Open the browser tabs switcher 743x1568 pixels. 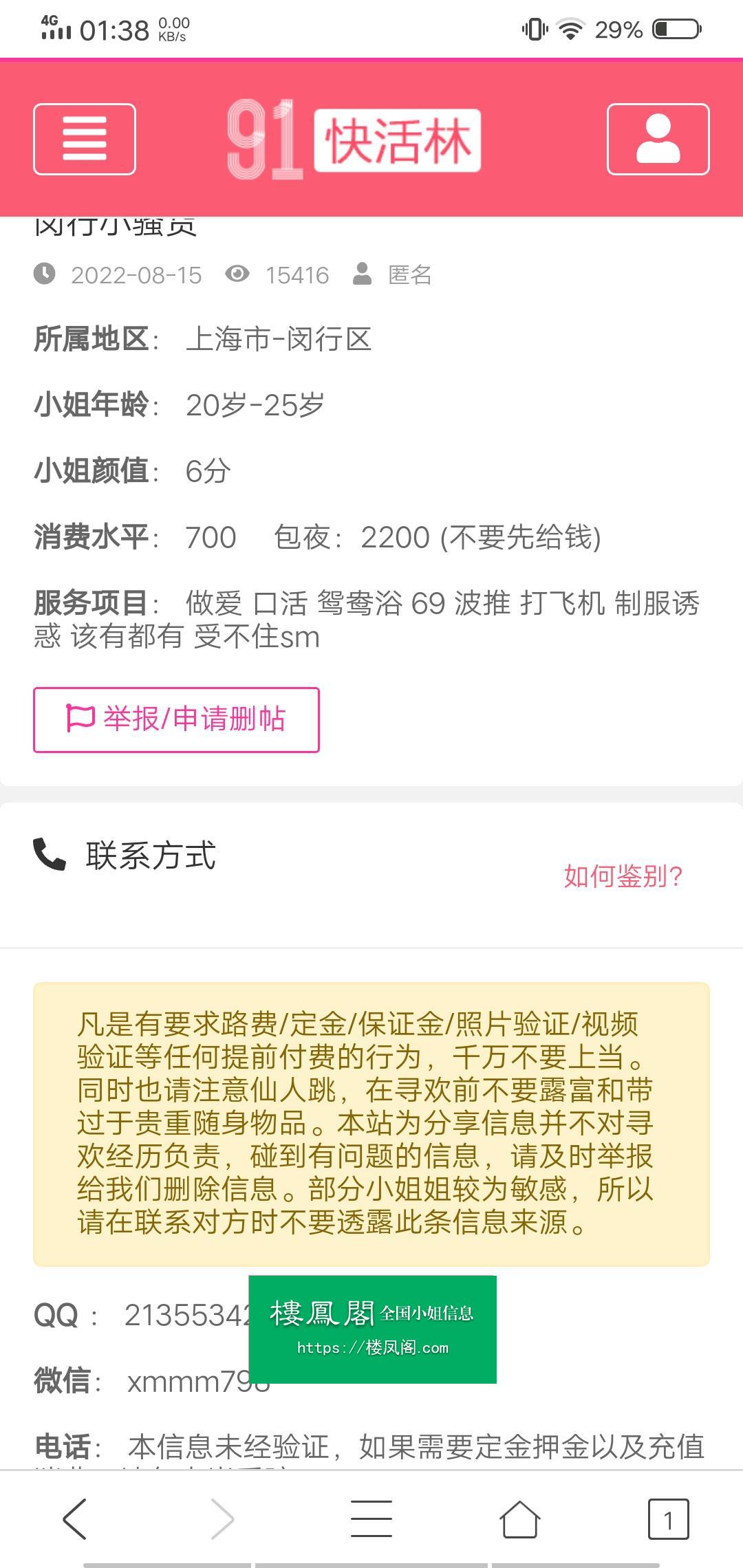668,1519
